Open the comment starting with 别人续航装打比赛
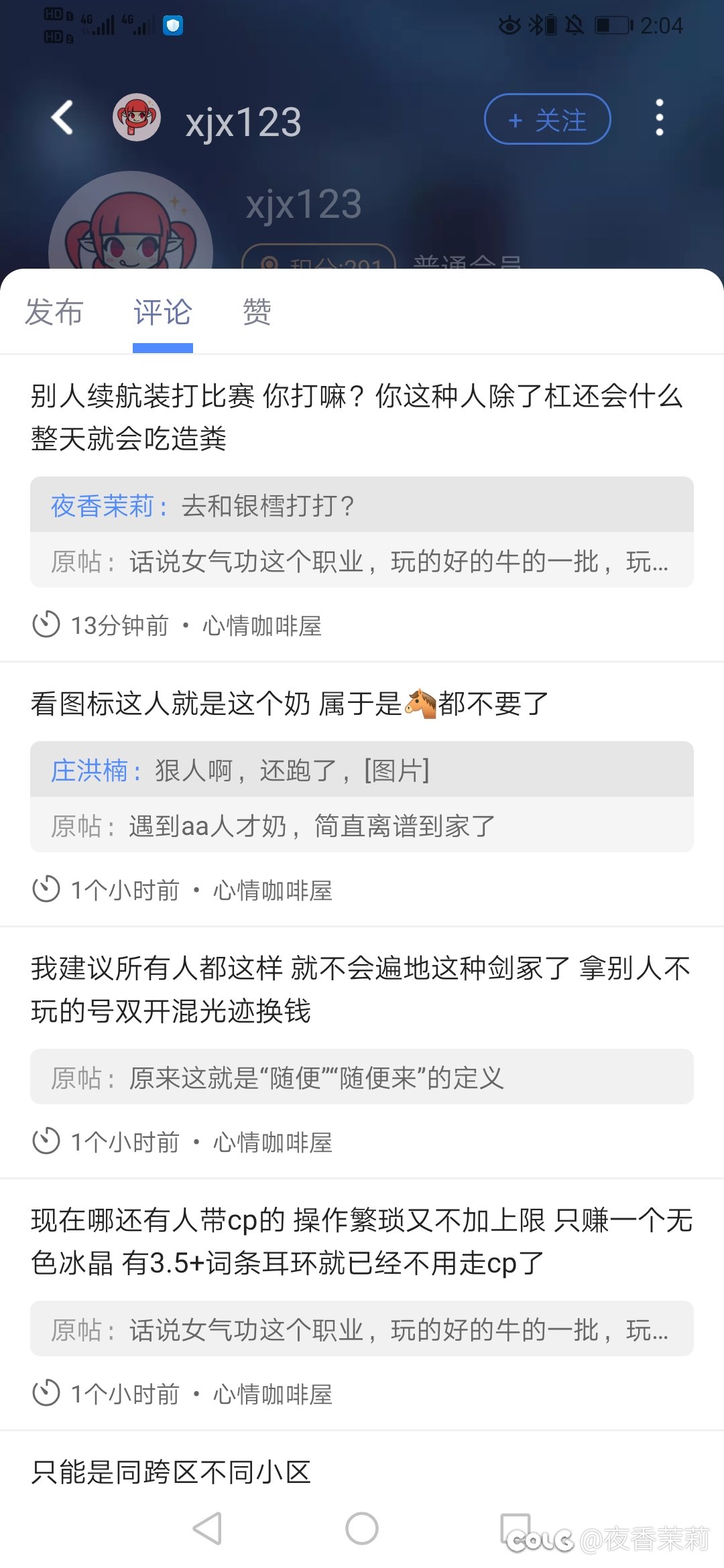The height and width of the screenshot is (1568, 724). coord(355,417)
